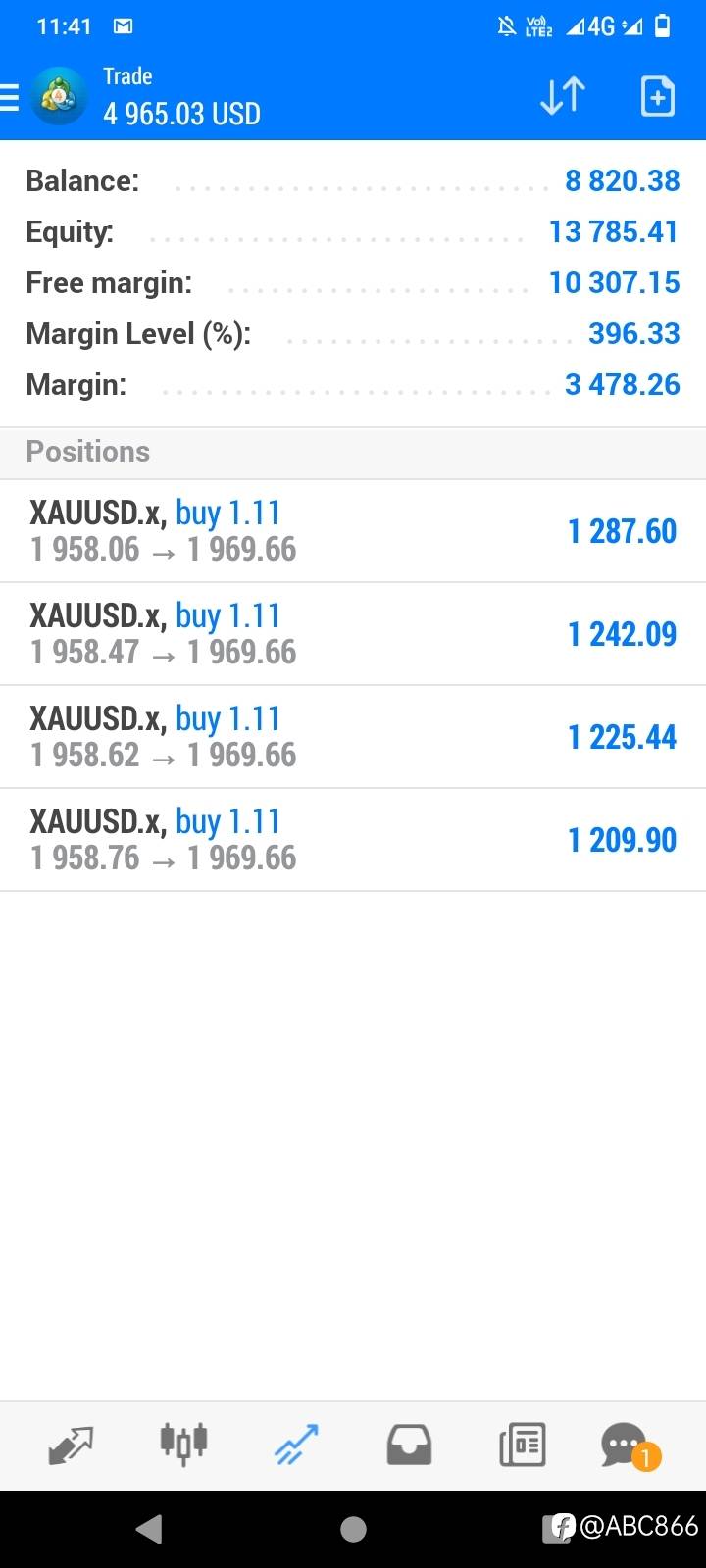The image size is (706, 1568).
Task: Switch to the Quotes tab
Action: tap(71, 1445)
